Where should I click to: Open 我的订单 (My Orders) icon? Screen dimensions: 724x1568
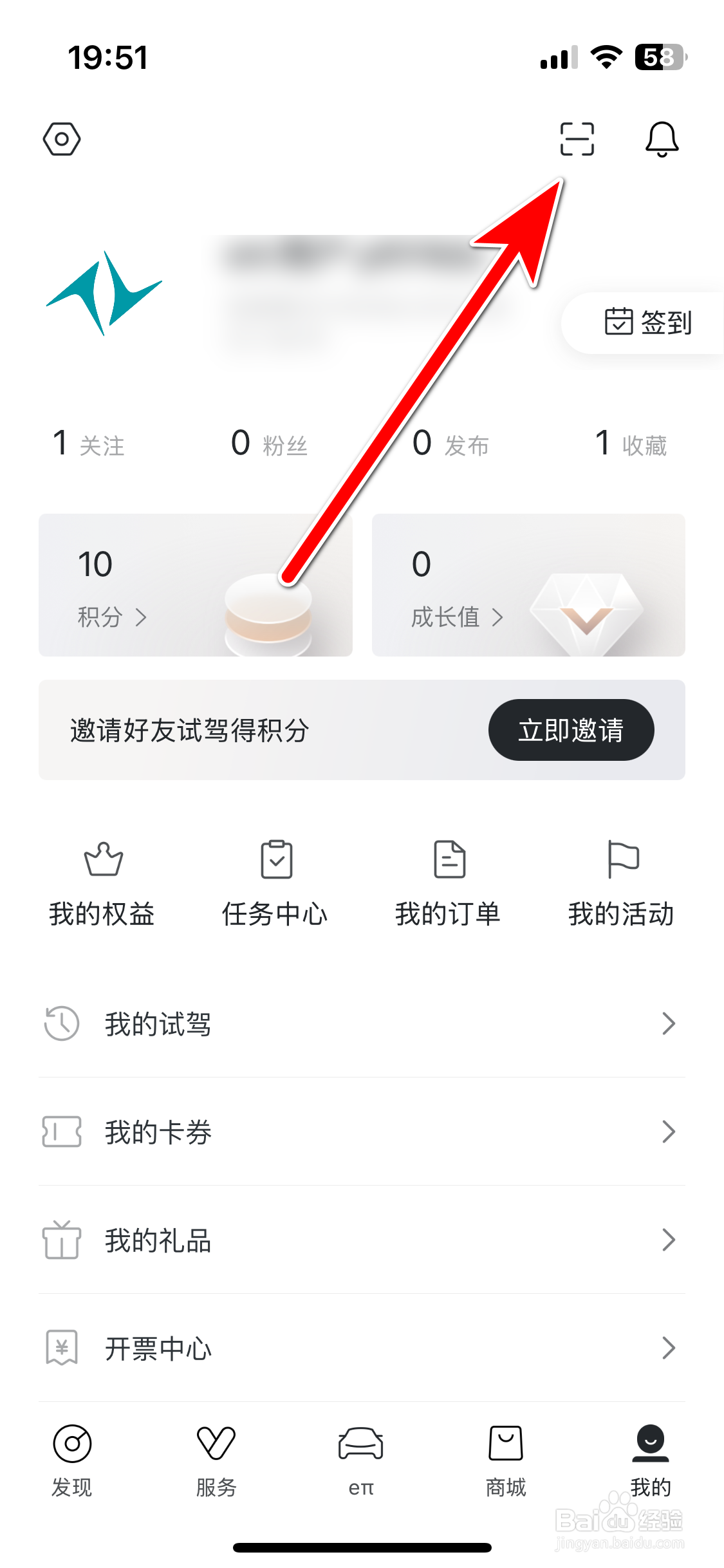[x=449, y=885]
